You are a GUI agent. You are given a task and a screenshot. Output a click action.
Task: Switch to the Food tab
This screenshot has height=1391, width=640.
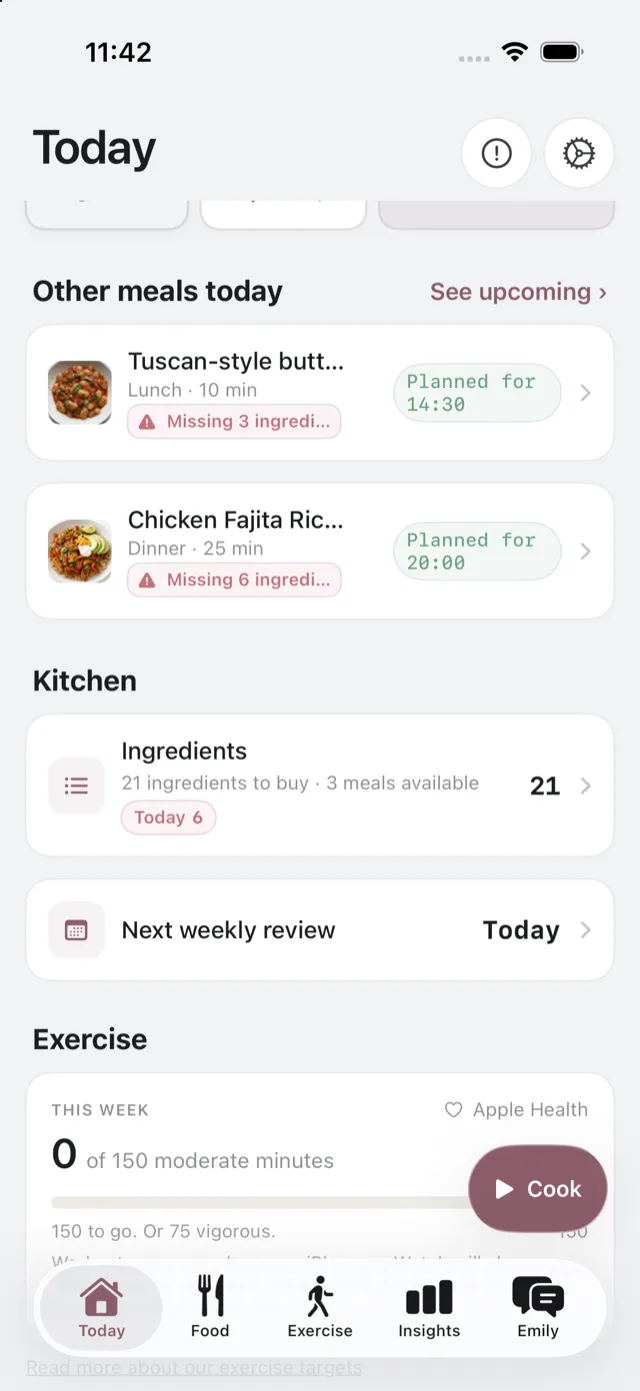pos(210,1308)
